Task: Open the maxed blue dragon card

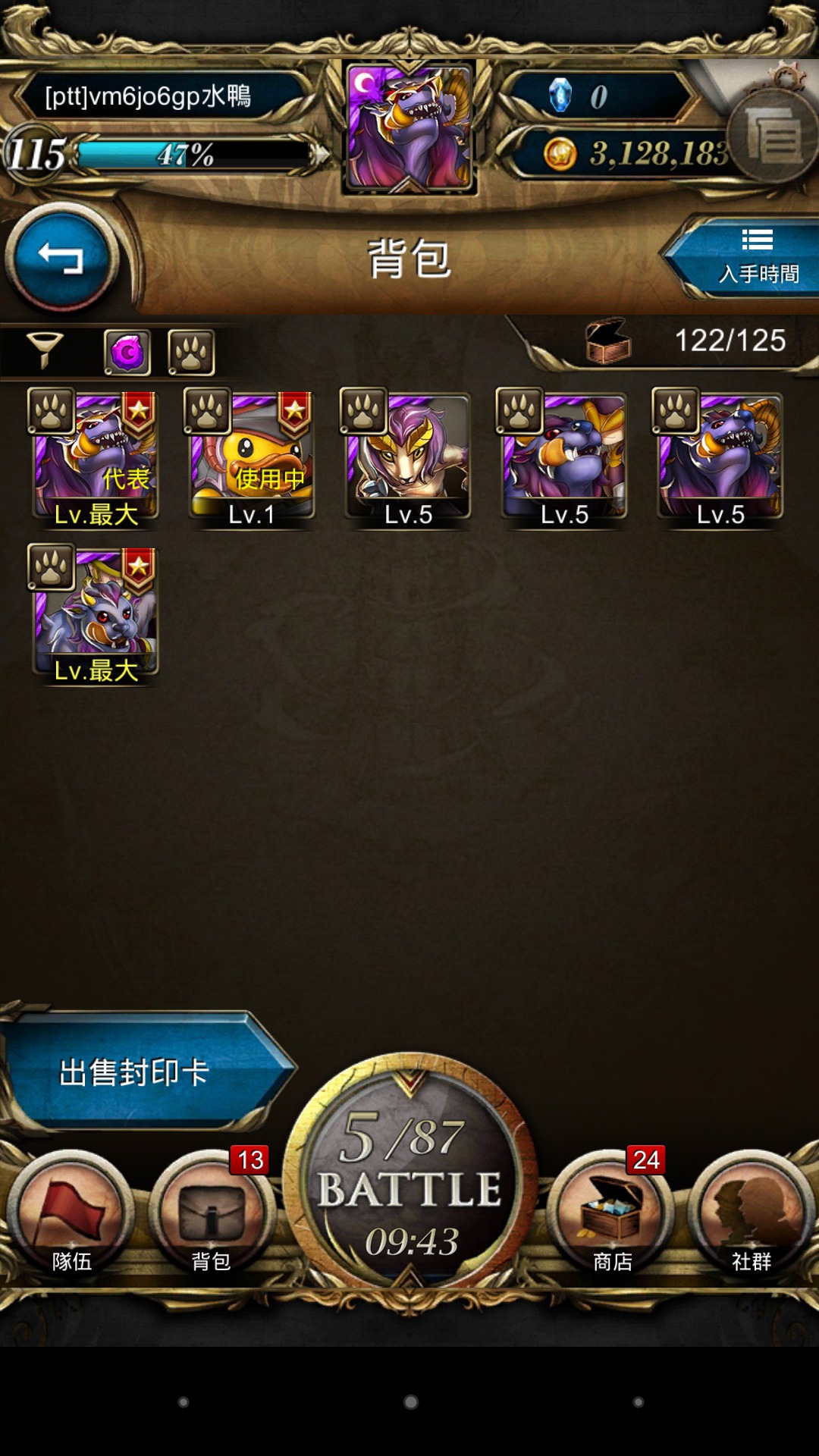Action: coord(96,616)
